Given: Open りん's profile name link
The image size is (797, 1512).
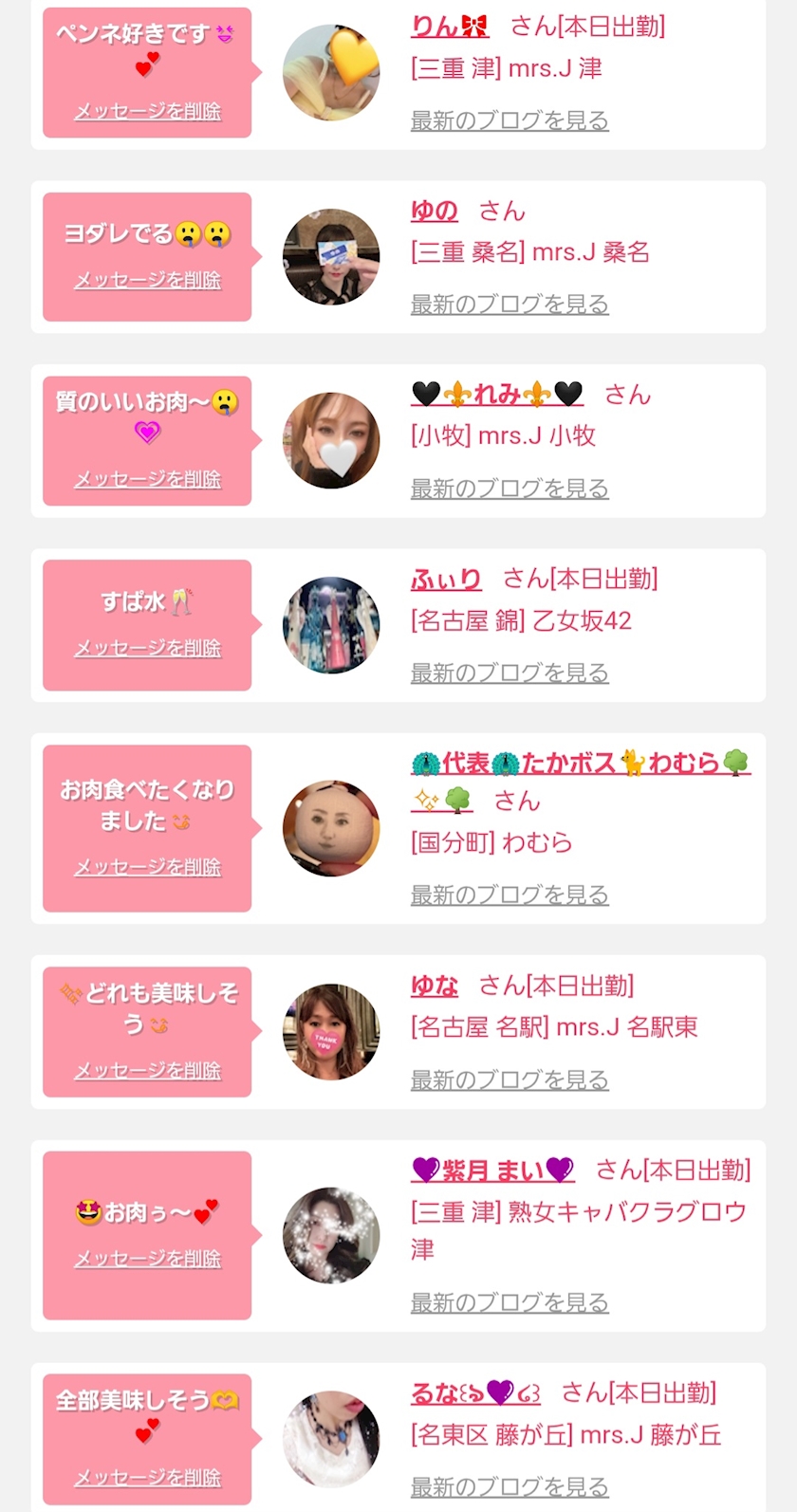Looking at the screenshot, I should [x=450, y=27].
